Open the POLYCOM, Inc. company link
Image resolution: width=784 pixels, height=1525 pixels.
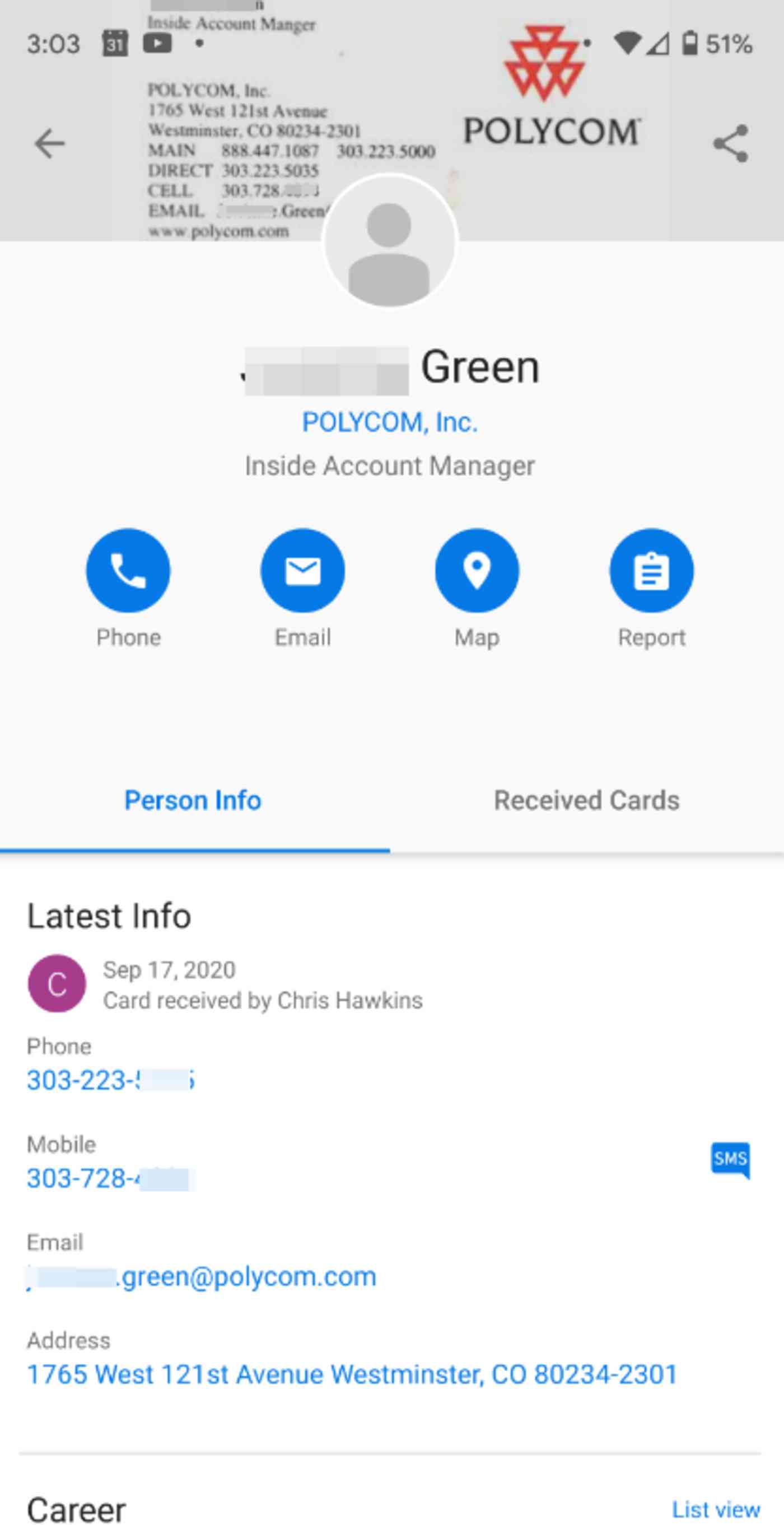tap(390, 422)
